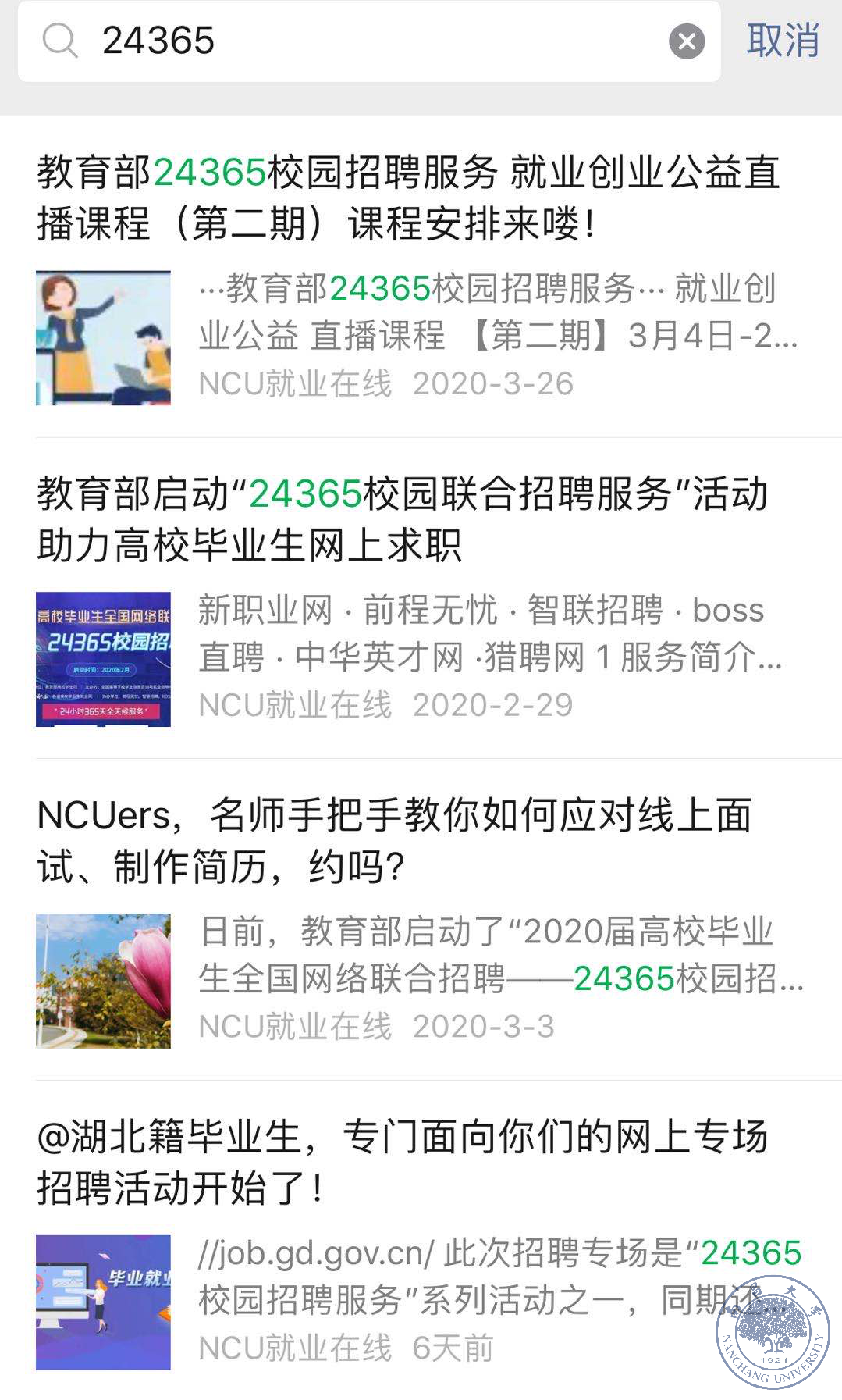Open the blue 24365校园招聘 banner thumbnail
The image size is (842, 1400).
[x=104, y=660]
